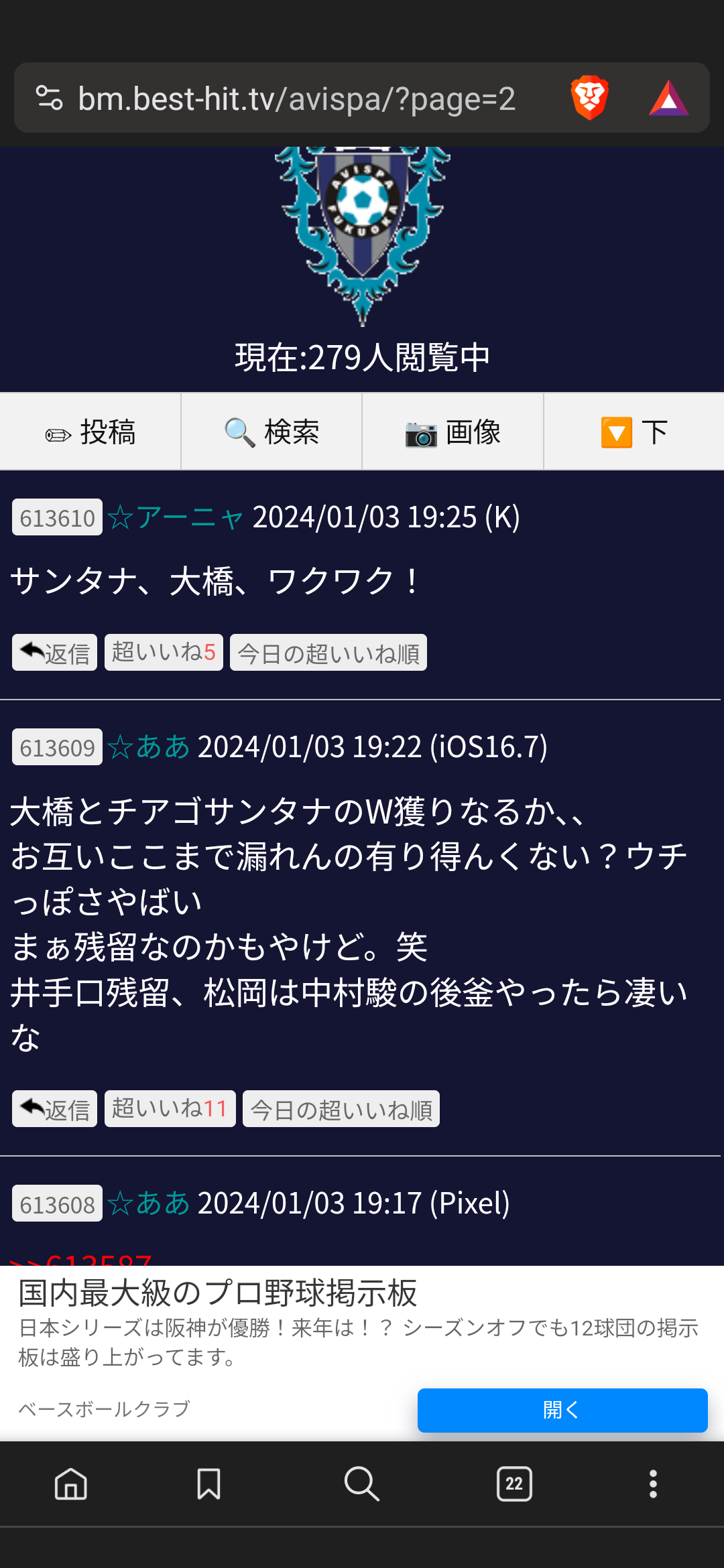Tap 開く on the baseball board ad
The height and width of the screenshot is (1568, 724).
click(562, 1411)
